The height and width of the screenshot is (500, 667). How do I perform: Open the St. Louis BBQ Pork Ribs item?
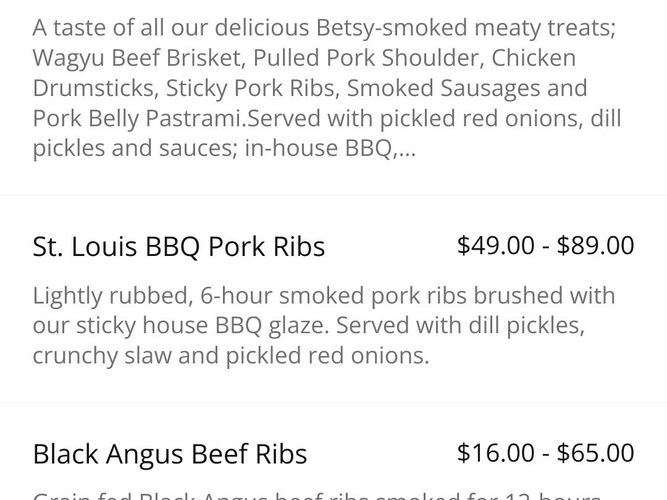180,247
